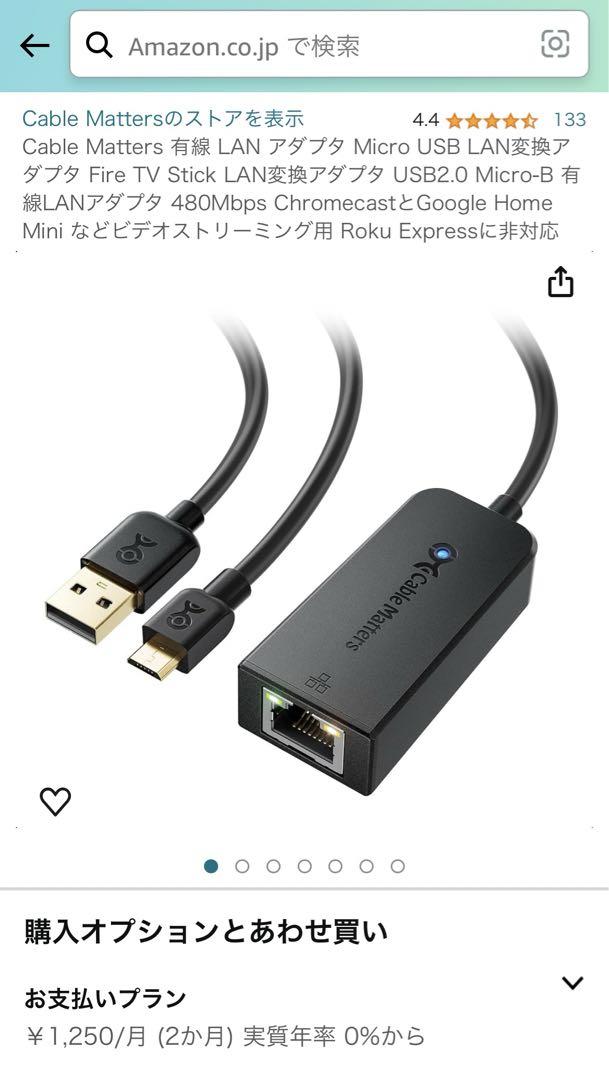Go back using the arrow icon
Viewport: 609px width, 1080px height.
34,45
